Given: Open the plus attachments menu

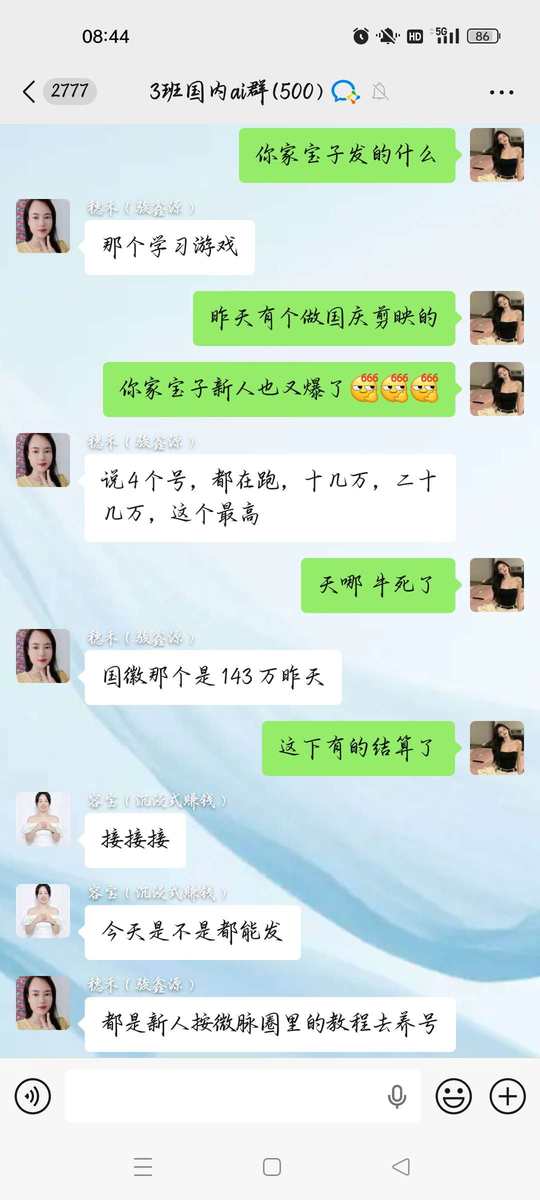Looking at the screenshot, I should (x=508, y=1097).
